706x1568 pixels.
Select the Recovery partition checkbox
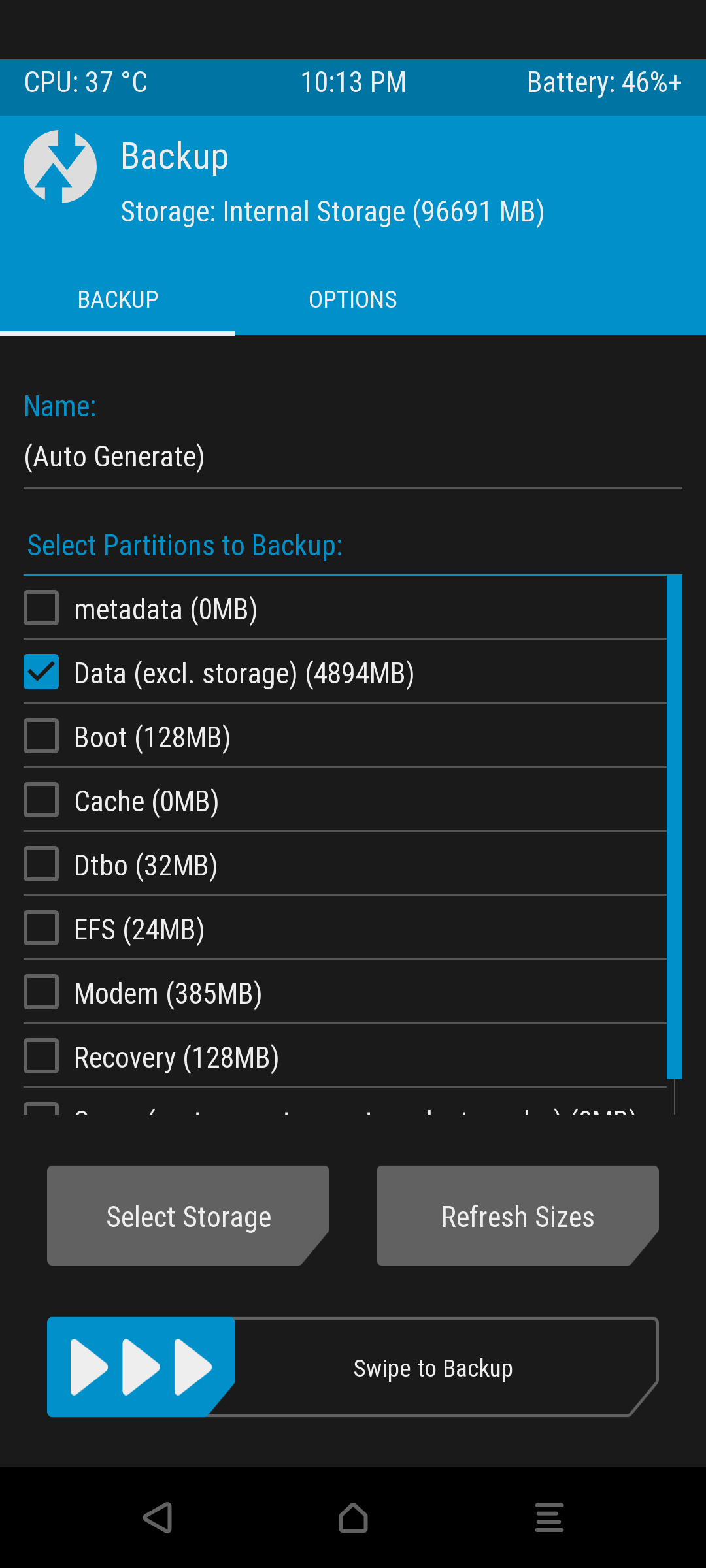coord(41,1056)
